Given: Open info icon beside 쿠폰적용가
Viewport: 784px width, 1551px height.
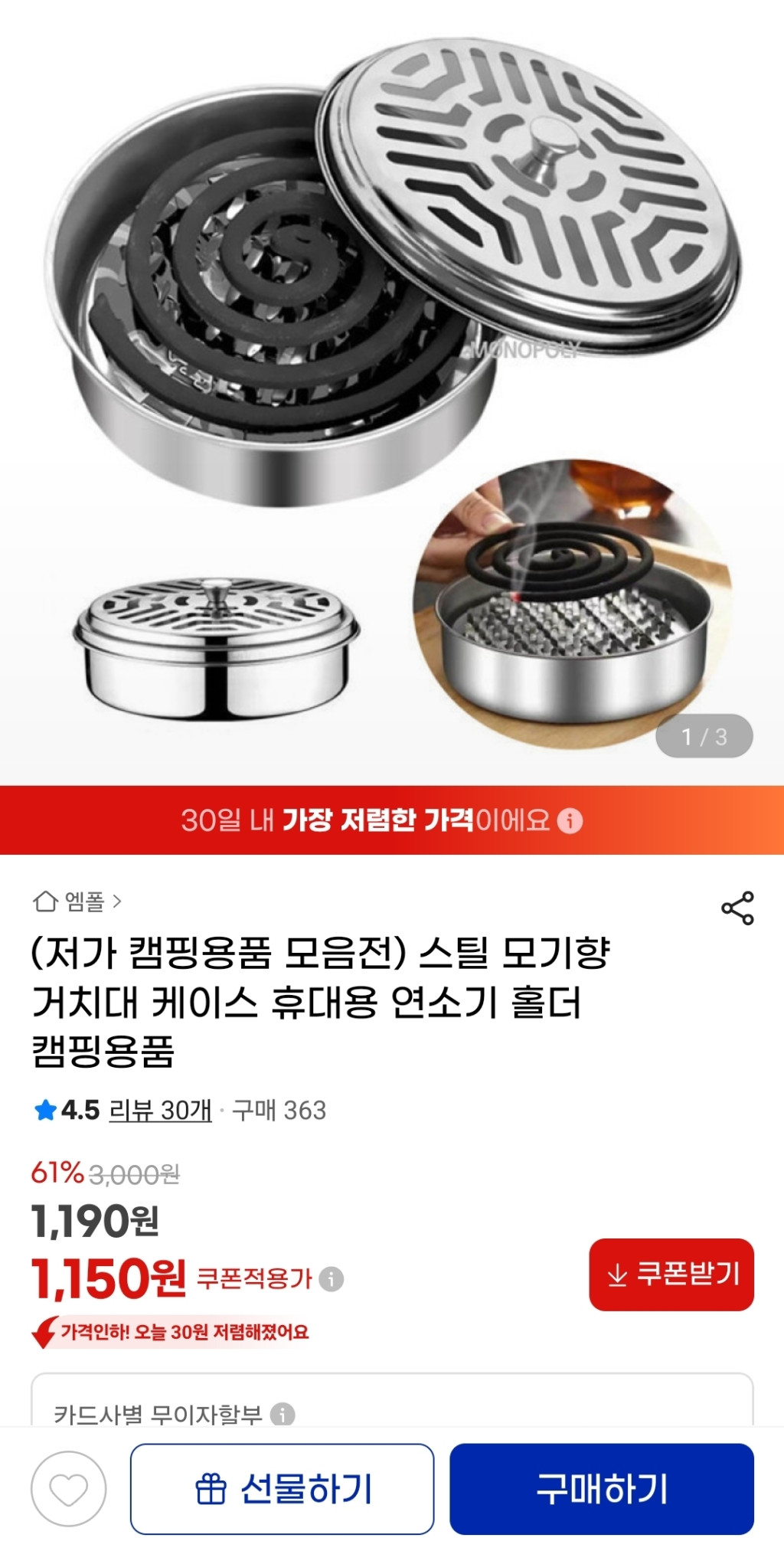Looking at the screenshot, I should click(x=331, y=1278).
